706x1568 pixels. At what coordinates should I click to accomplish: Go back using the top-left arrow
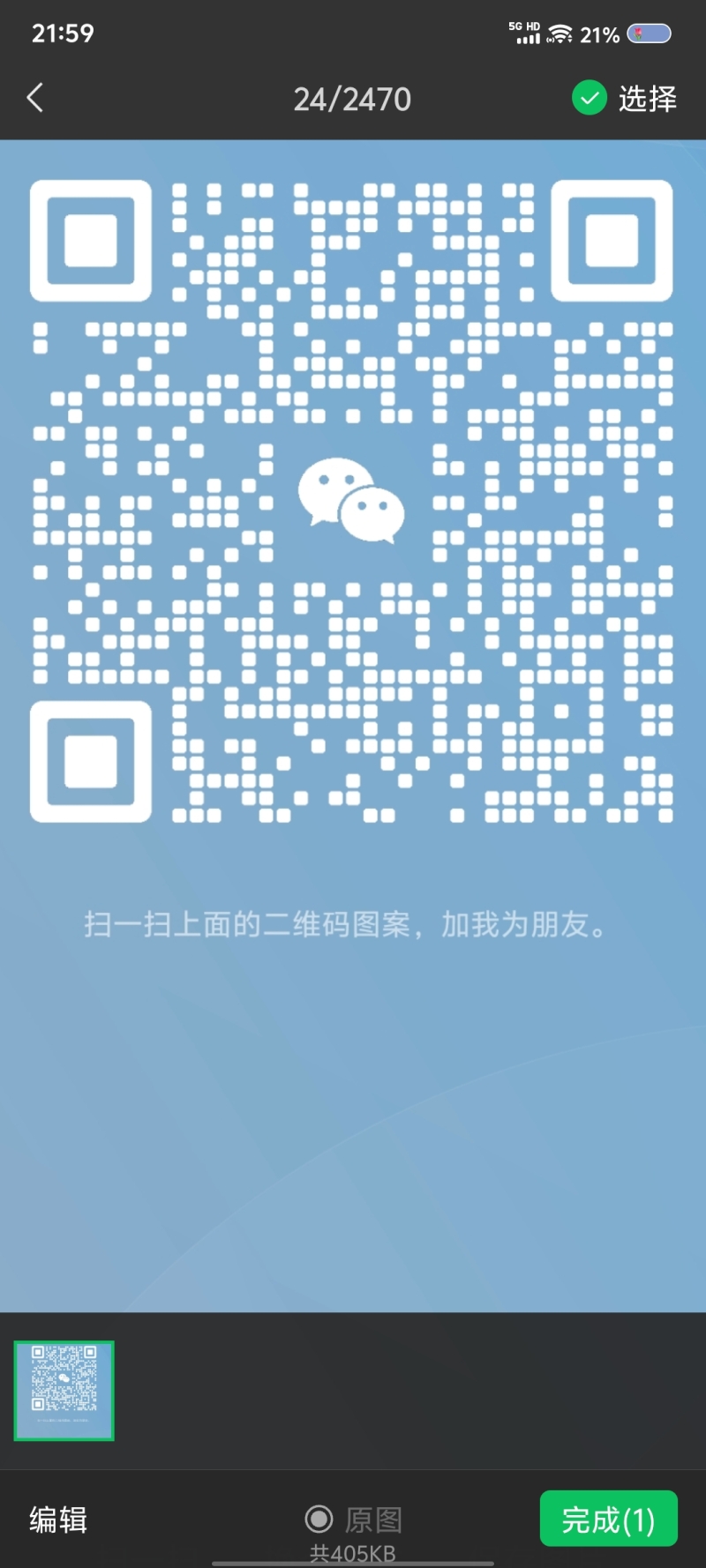point(35,98)
